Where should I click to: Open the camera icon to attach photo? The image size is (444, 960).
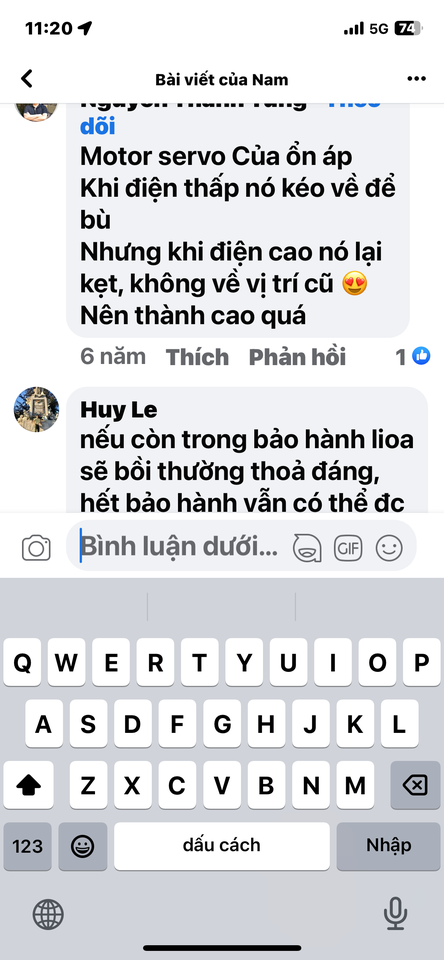(36, 547)
